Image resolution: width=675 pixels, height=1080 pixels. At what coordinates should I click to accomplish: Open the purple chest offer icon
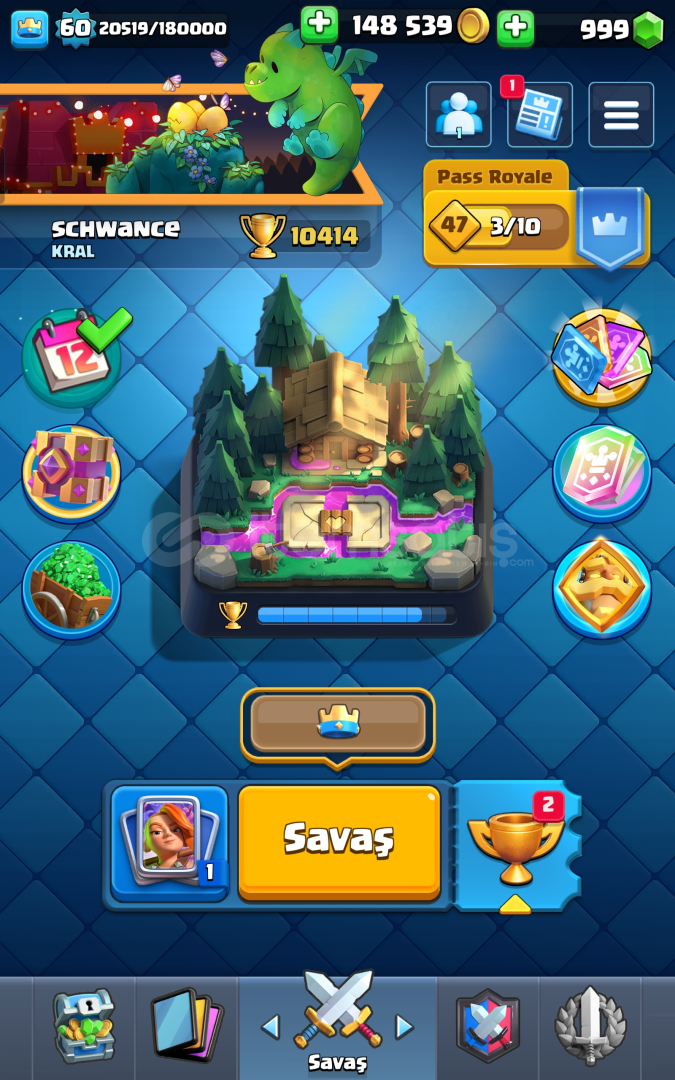(x=72, y=473)
